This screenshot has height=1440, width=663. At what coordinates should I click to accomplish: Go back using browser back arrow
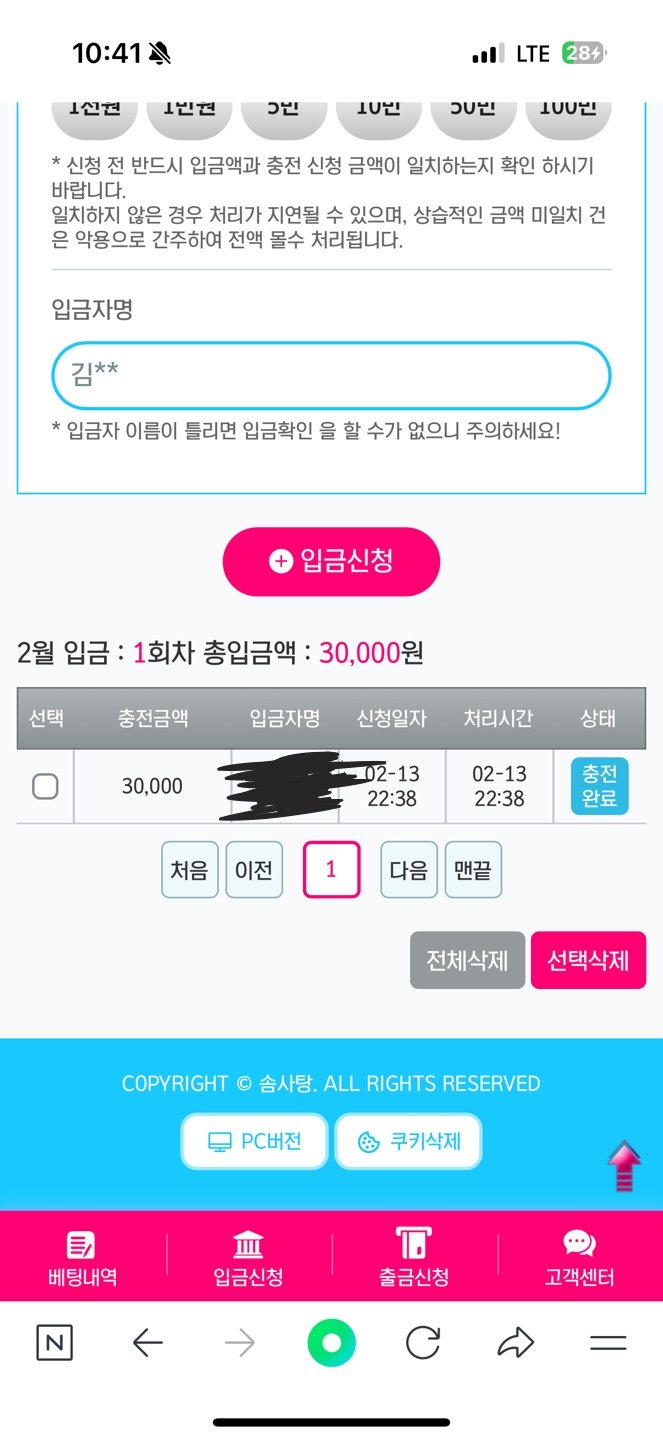pyautogui.click(x=147, y=1343)
